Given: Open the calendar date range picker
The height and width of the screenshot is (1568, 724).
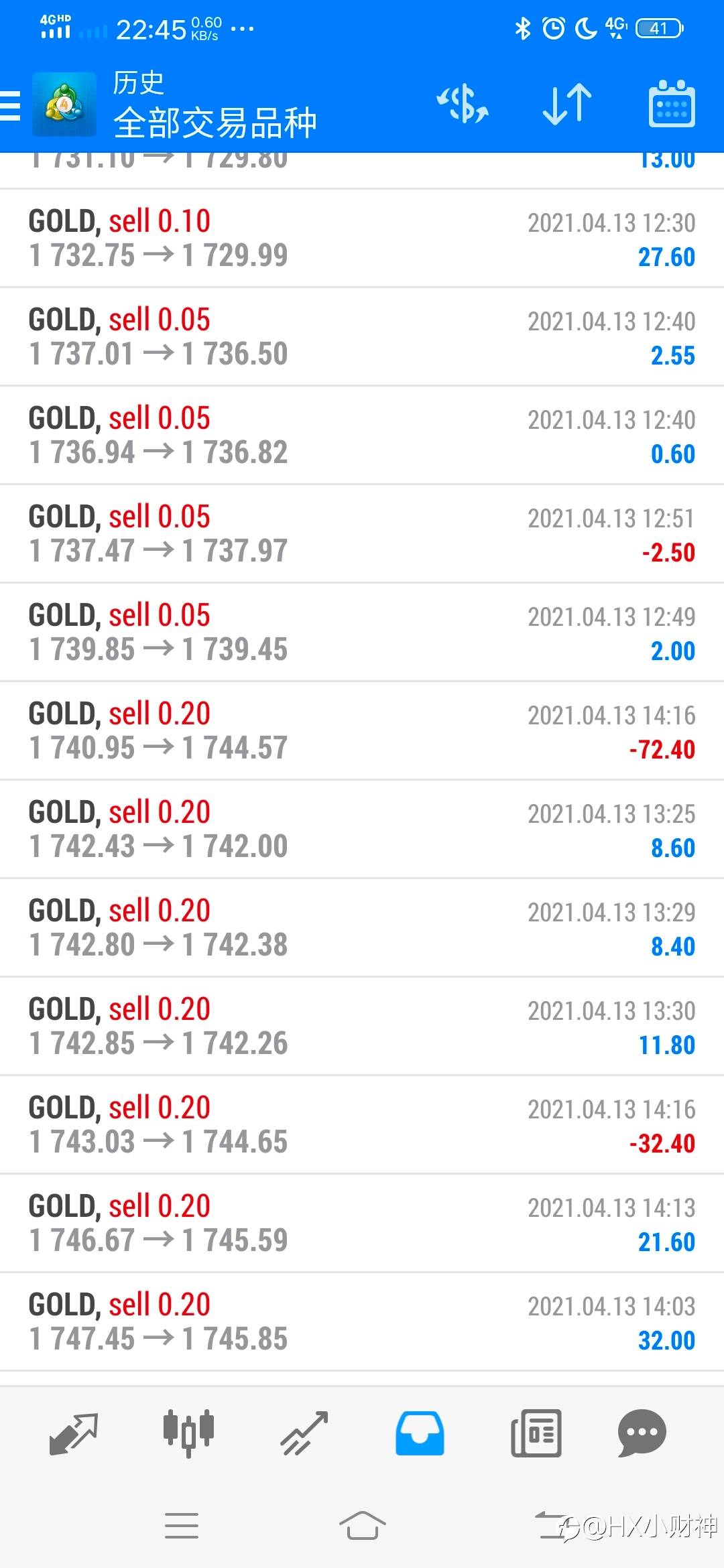Looking at the screenshot, I should [x=672, y=105].
